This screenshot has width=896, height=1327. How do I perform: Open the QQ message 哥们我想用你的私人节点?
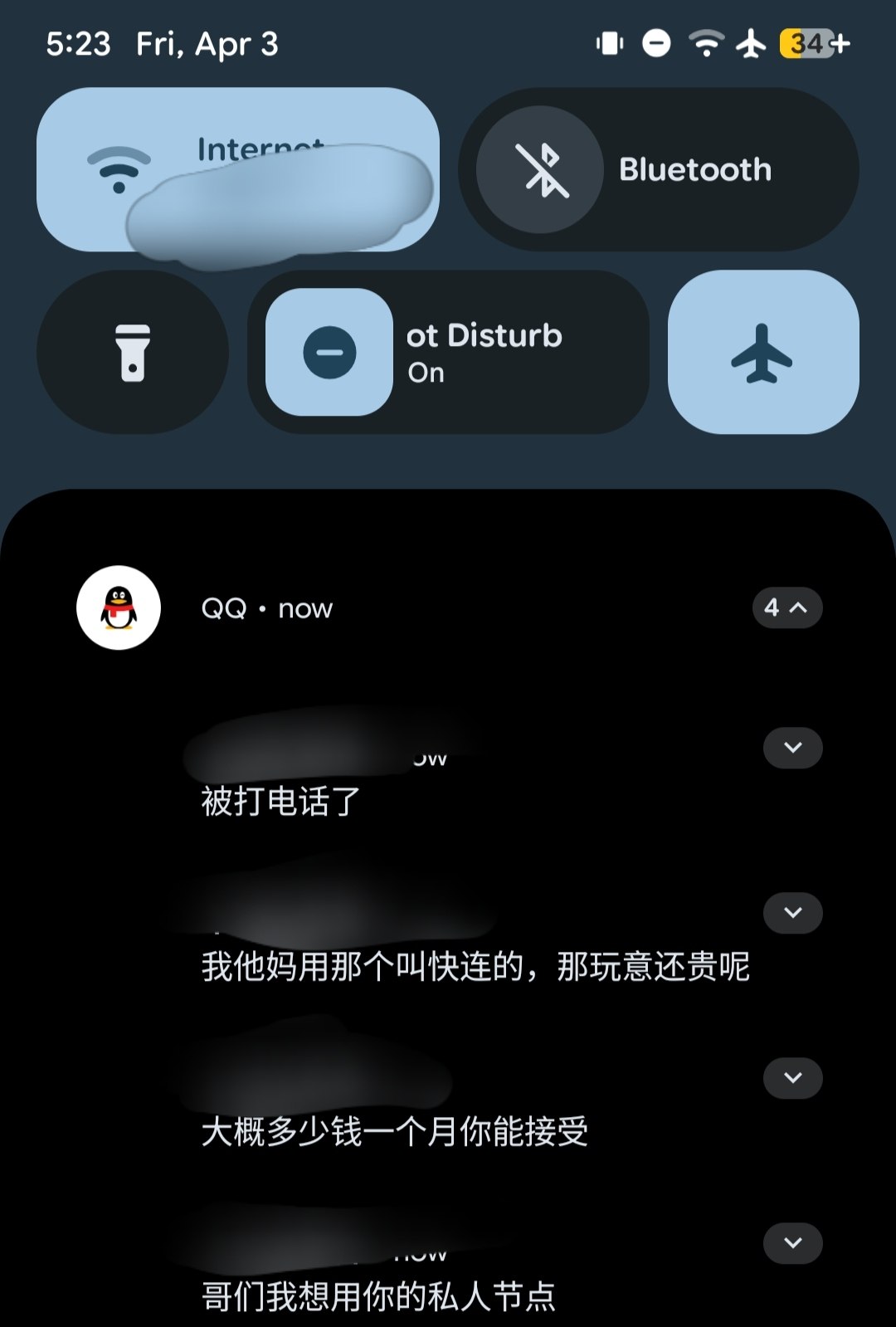tap(378, 1296)
